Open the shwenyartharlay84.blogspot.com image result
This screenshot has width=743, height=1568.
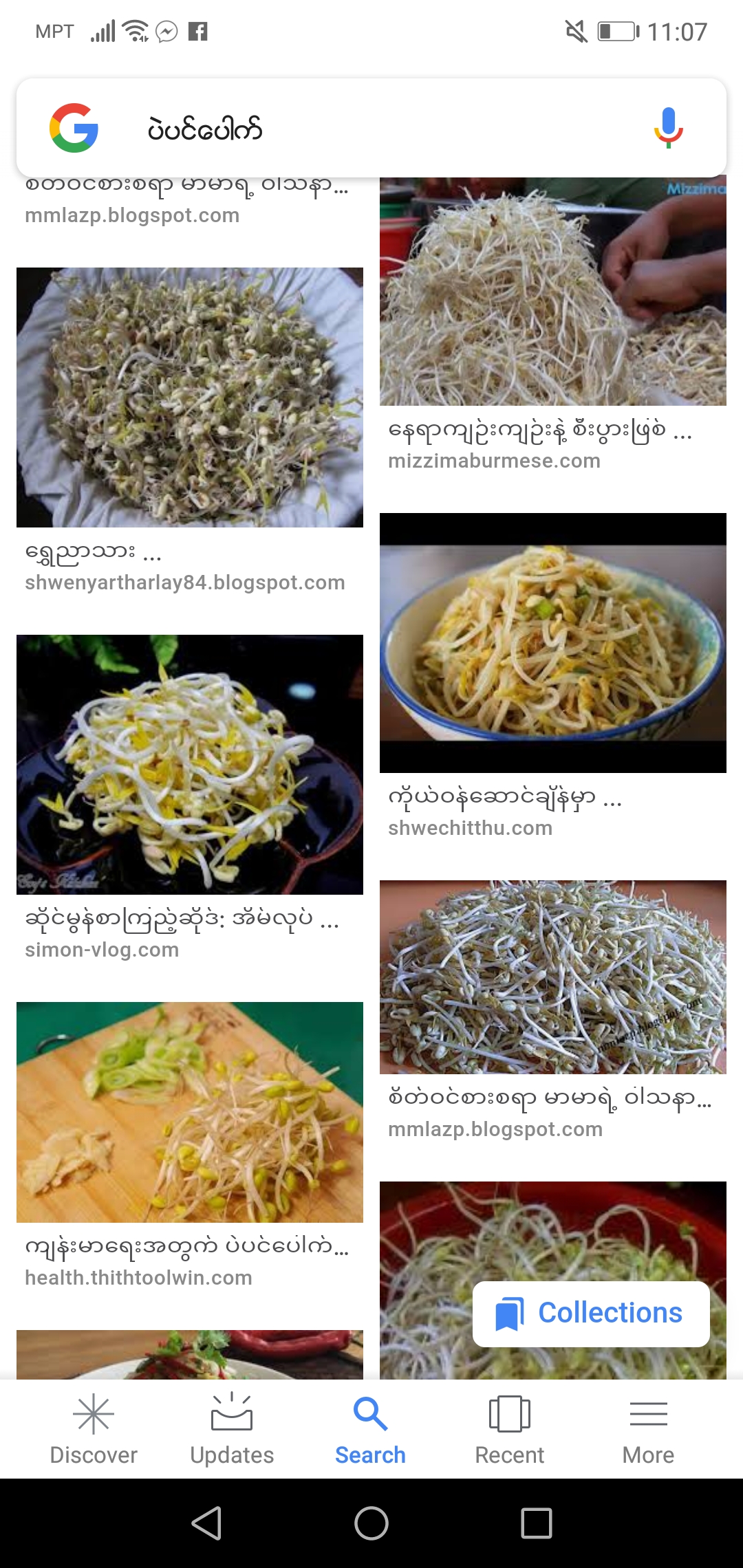[190, 398]
